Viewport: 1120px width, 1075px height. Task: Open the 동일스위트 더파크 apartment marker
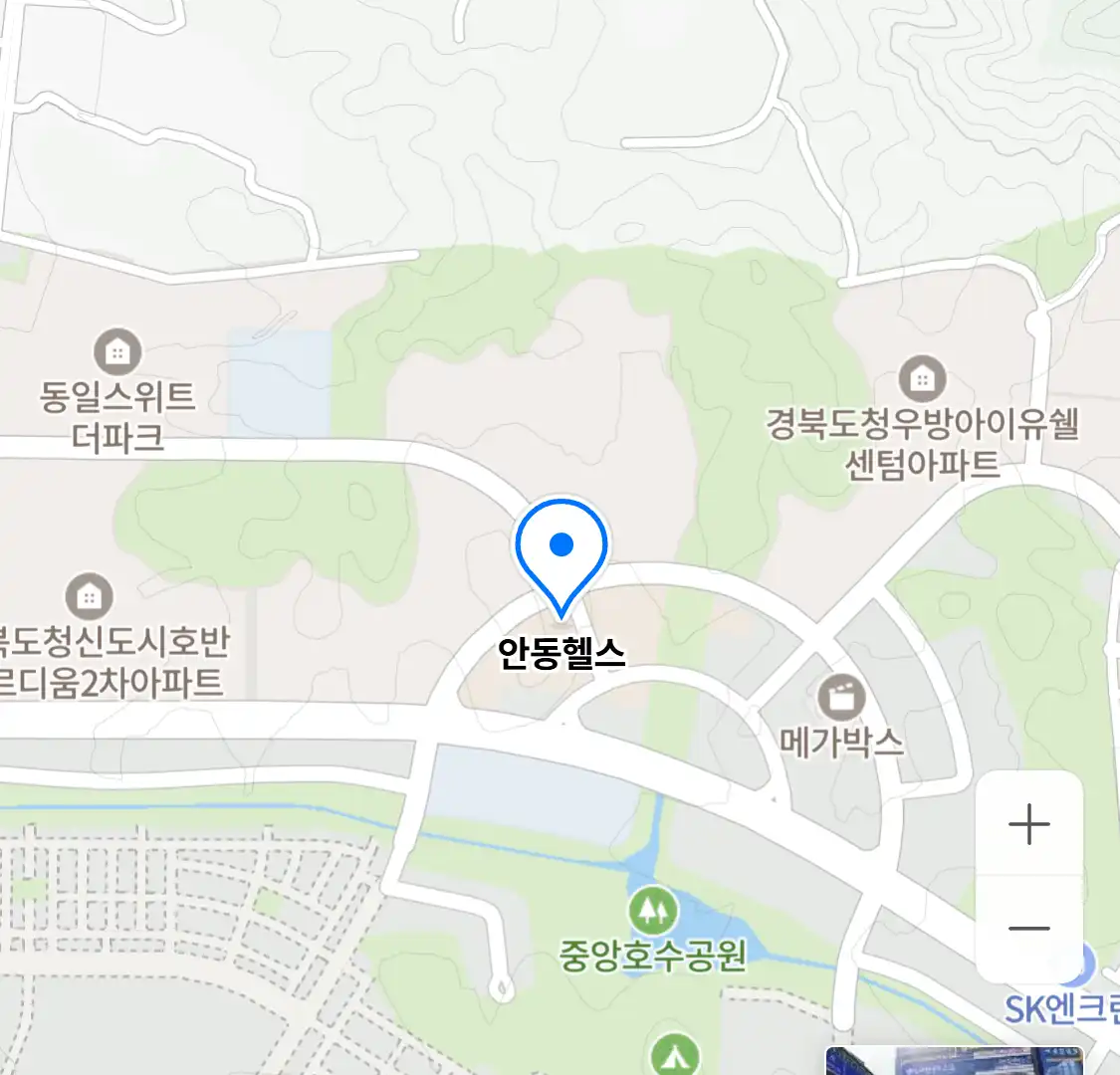pyautogui.click(x=117, y=352)
